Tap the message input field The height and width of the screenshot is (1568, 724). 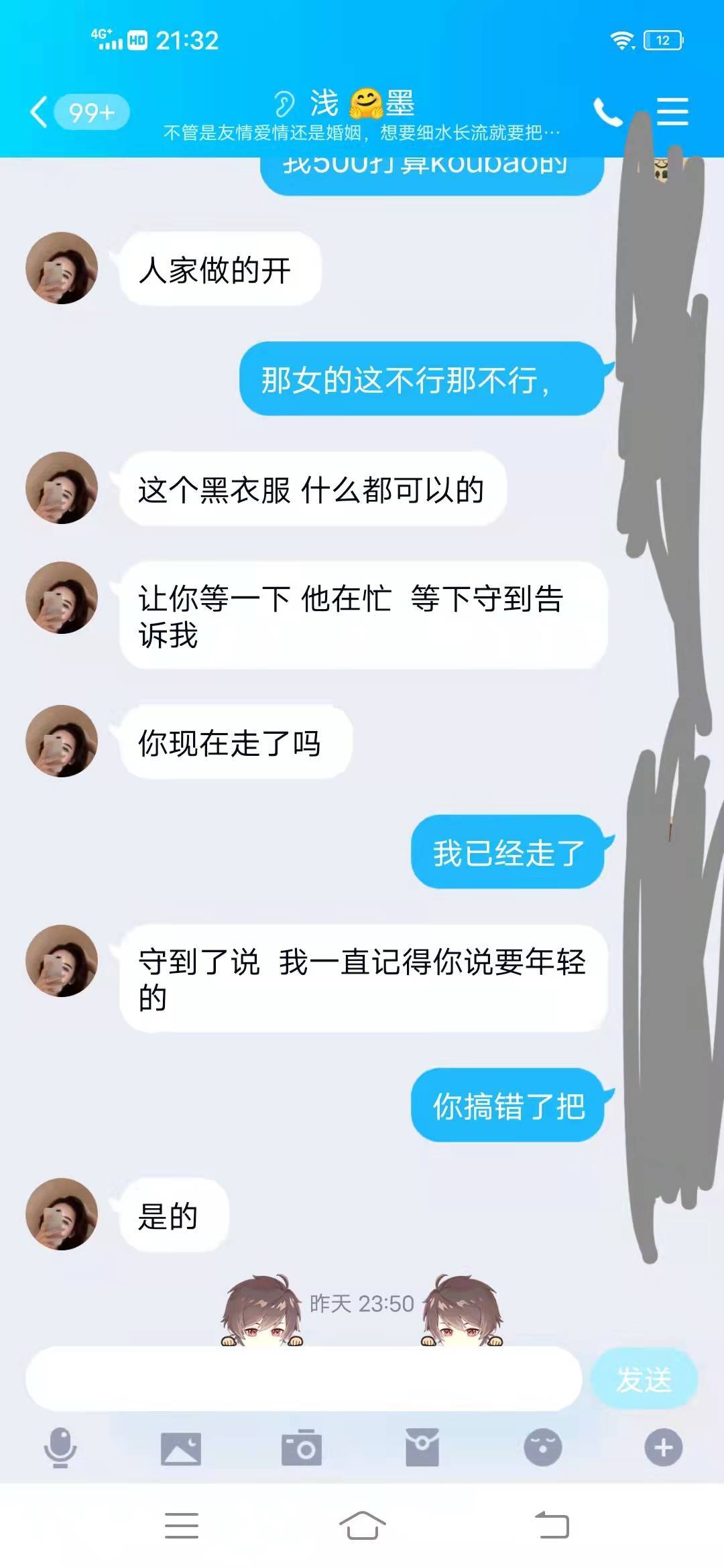pos(303,1378)
